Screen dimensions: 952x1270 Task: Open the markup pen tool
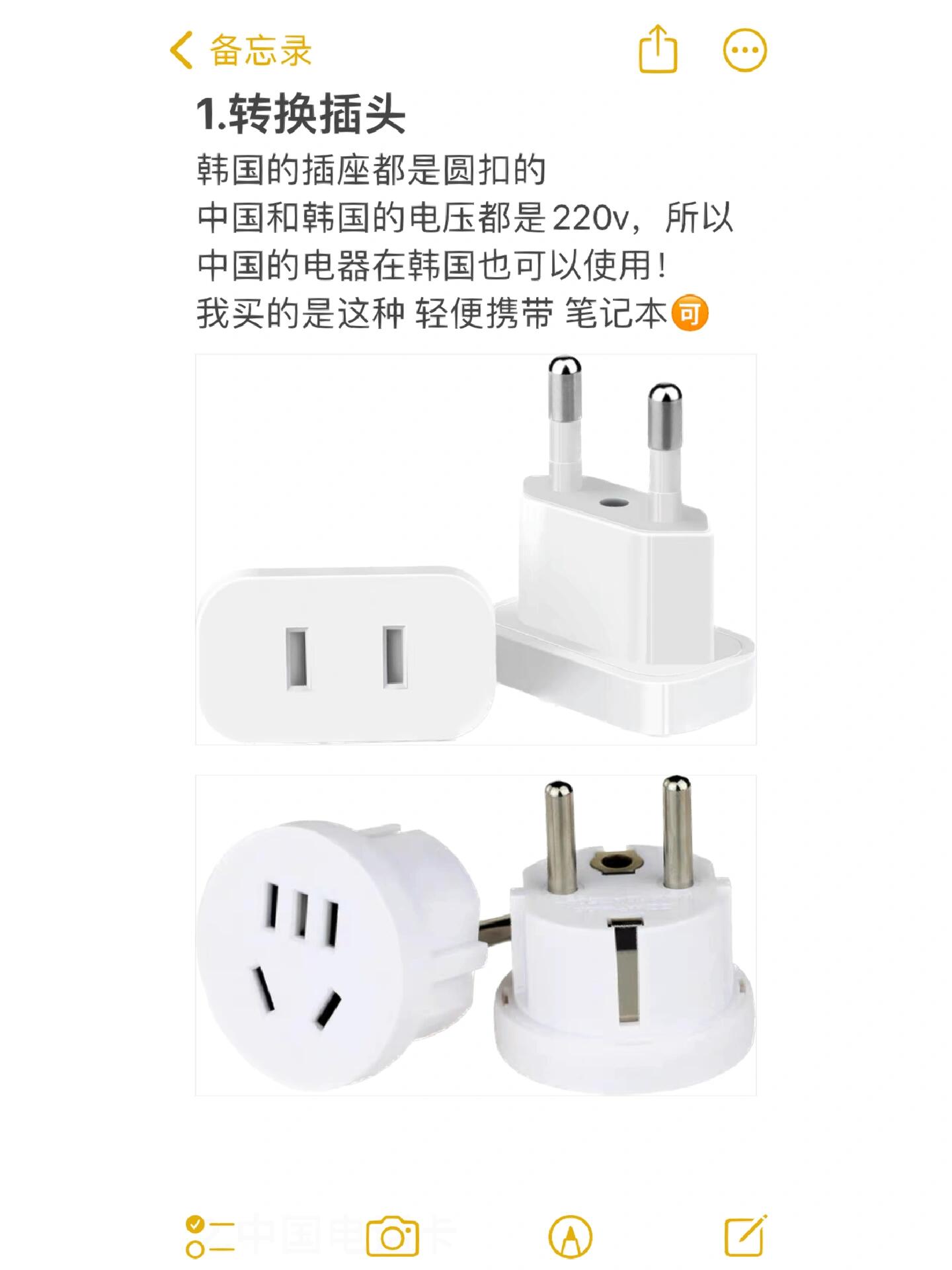(570, 1236)
